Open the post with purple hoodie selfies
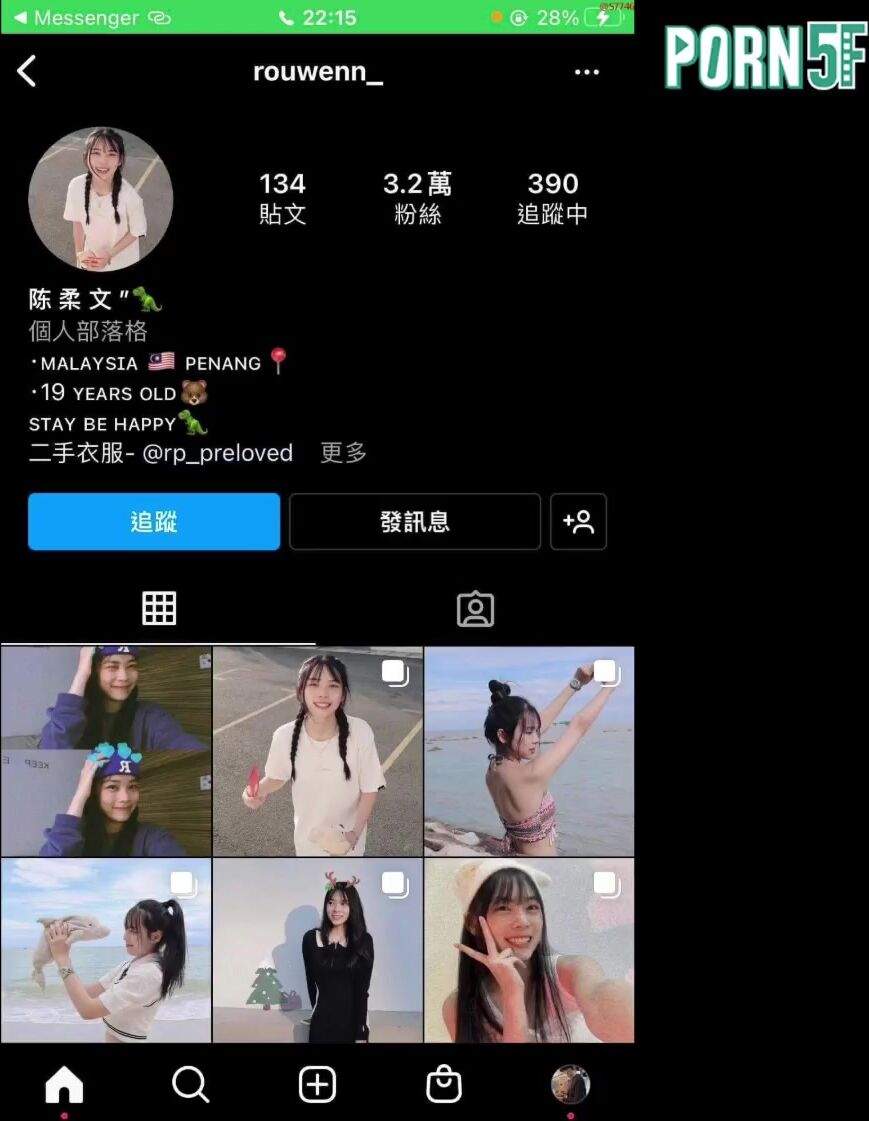Screen dimensions: 869x1121 coord(106,751)
